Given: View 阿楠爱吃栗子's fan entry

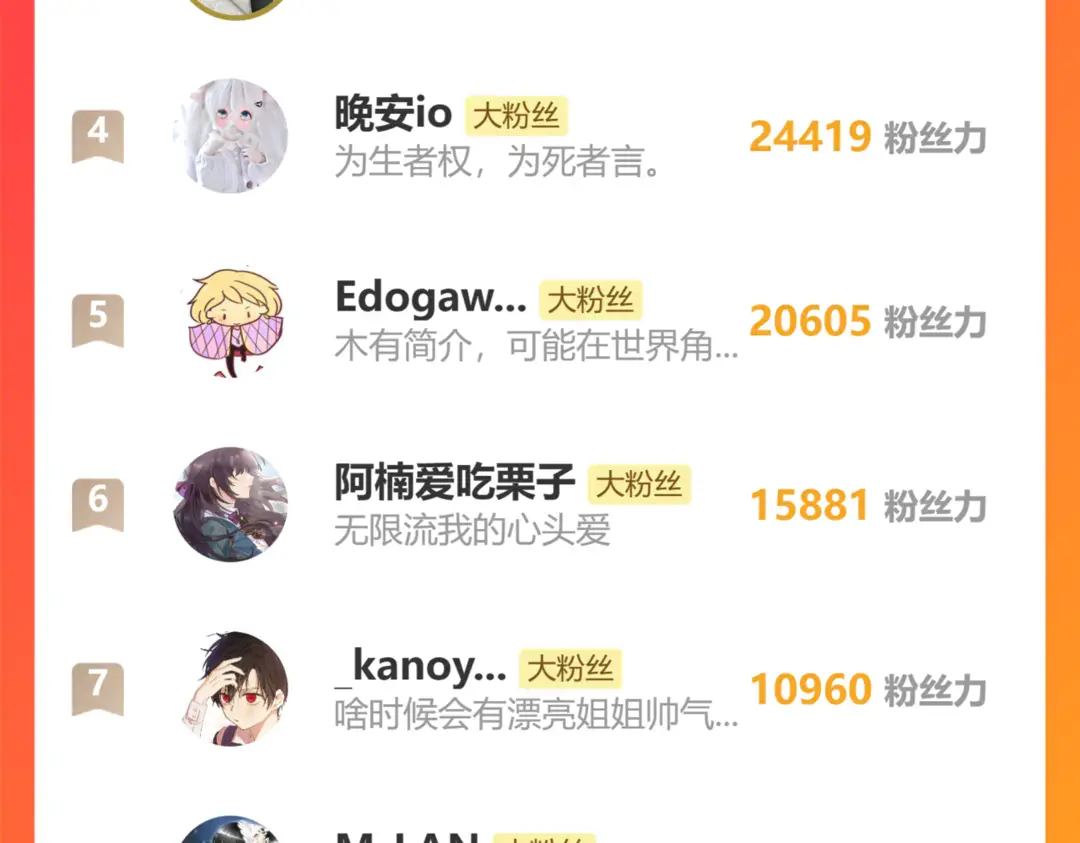Looking at the screenshot, I should 540,504.
